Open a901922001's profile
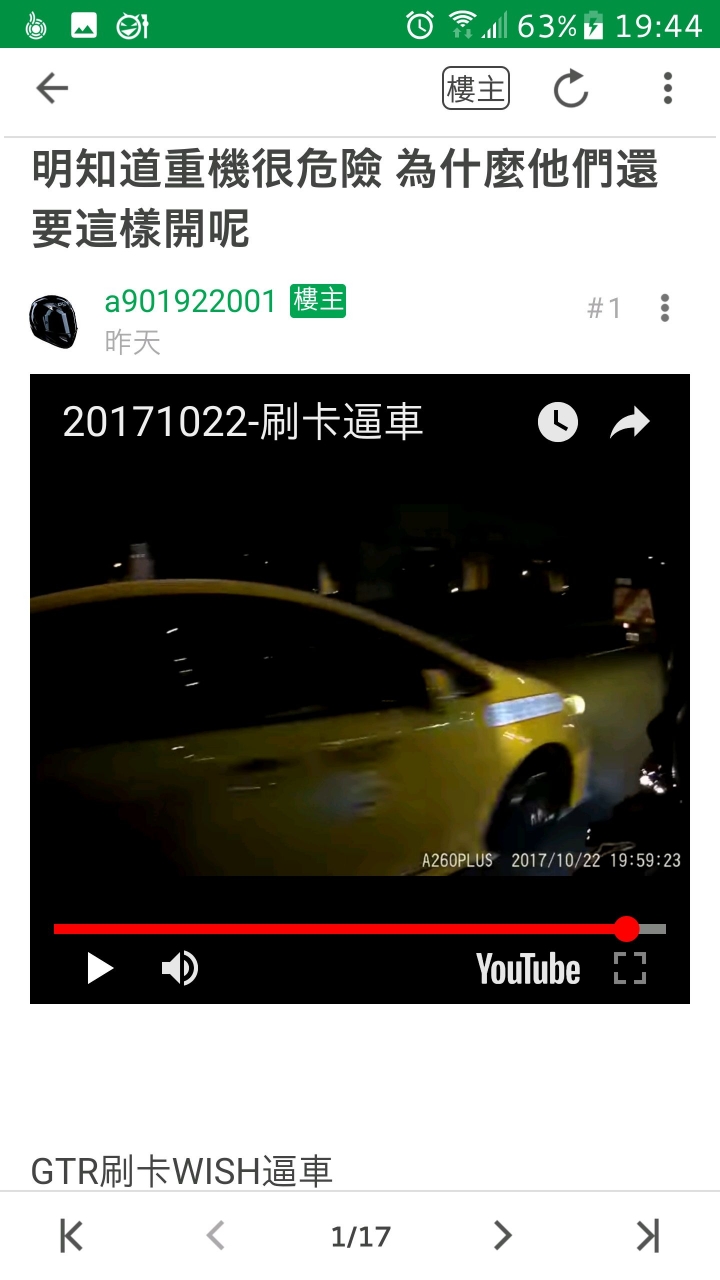 click(x=190, y=301)
